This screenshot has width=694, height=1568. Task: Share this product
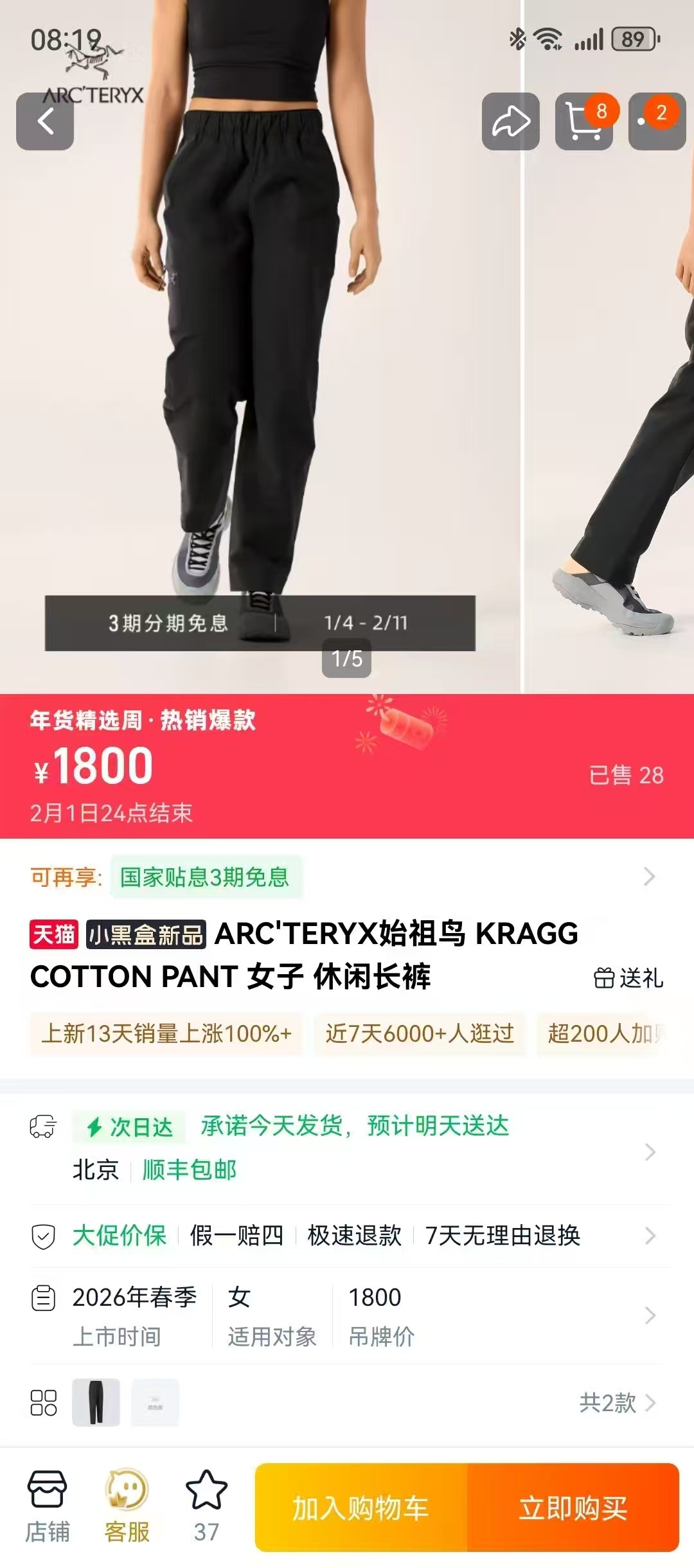511,121
